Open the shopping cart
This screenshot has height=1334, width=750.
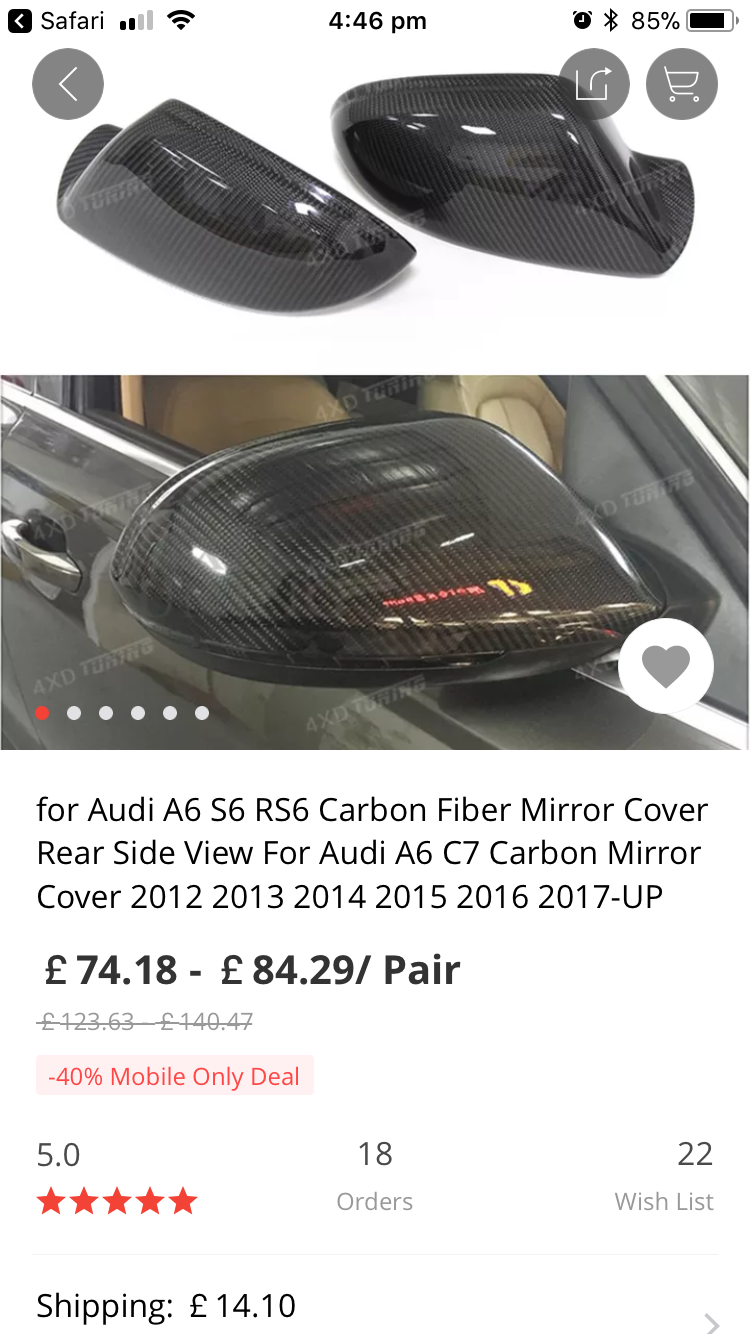click(x=682, y=84)
